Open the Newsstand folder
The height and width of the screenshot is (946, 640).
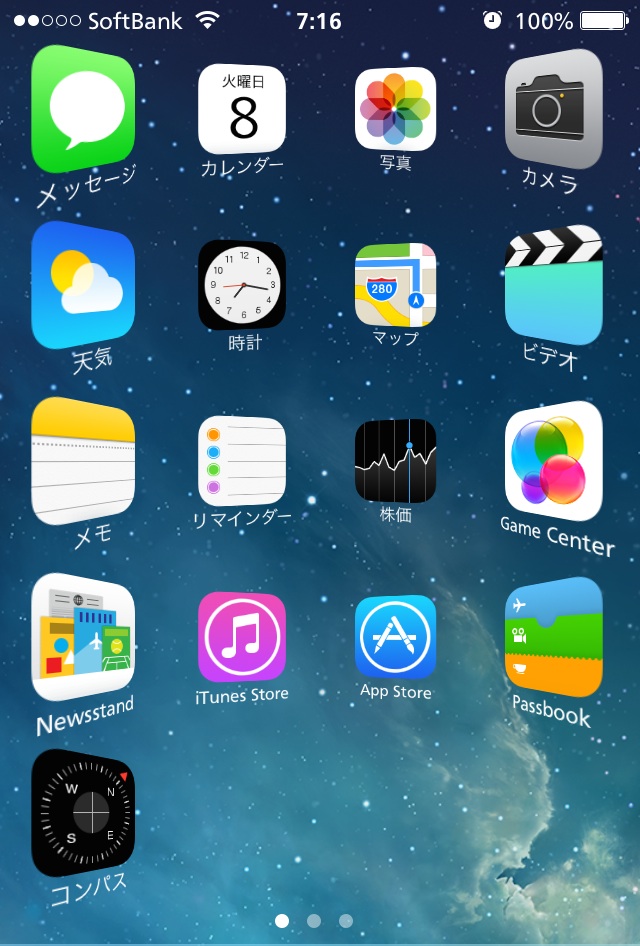pos(83,637)
